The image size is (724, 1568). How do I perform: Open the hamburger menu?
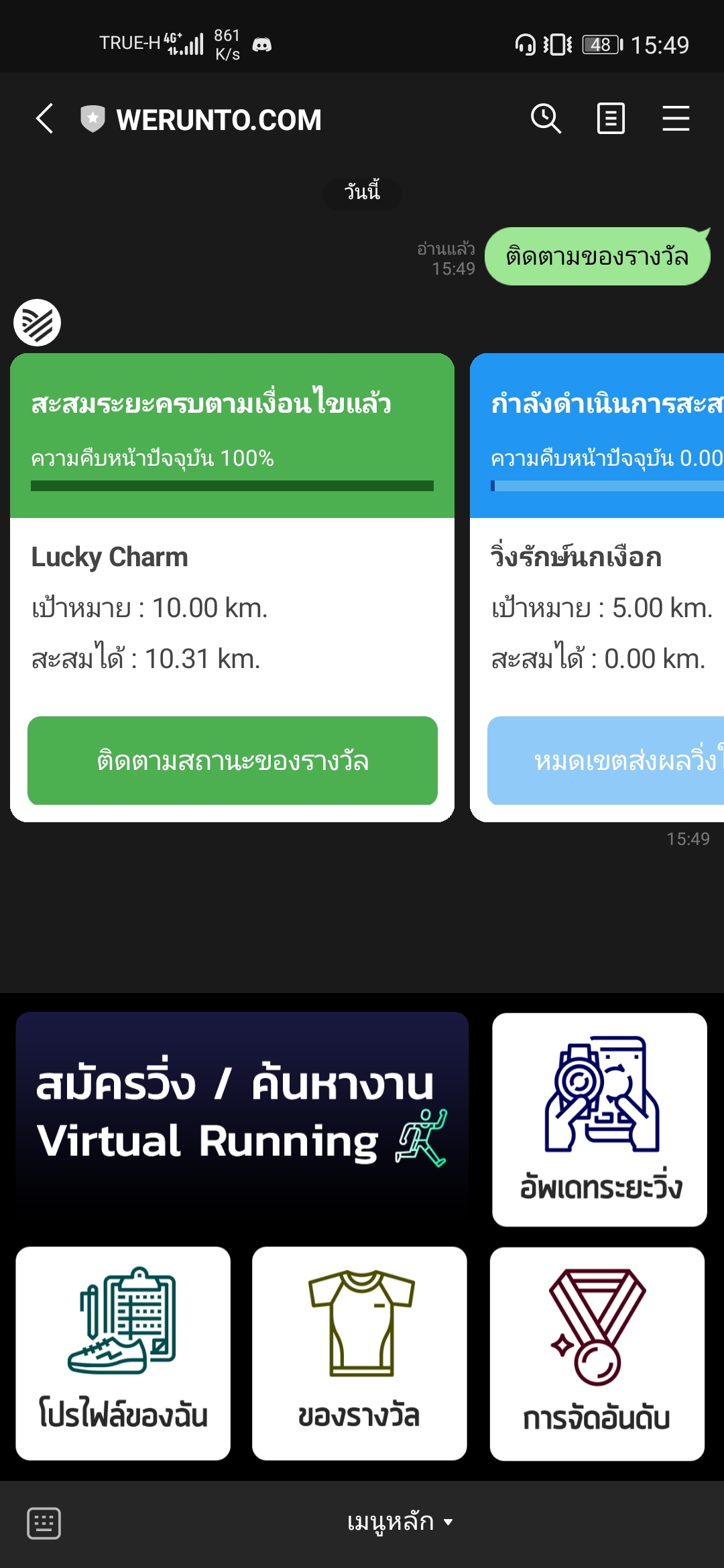(676, 119)
